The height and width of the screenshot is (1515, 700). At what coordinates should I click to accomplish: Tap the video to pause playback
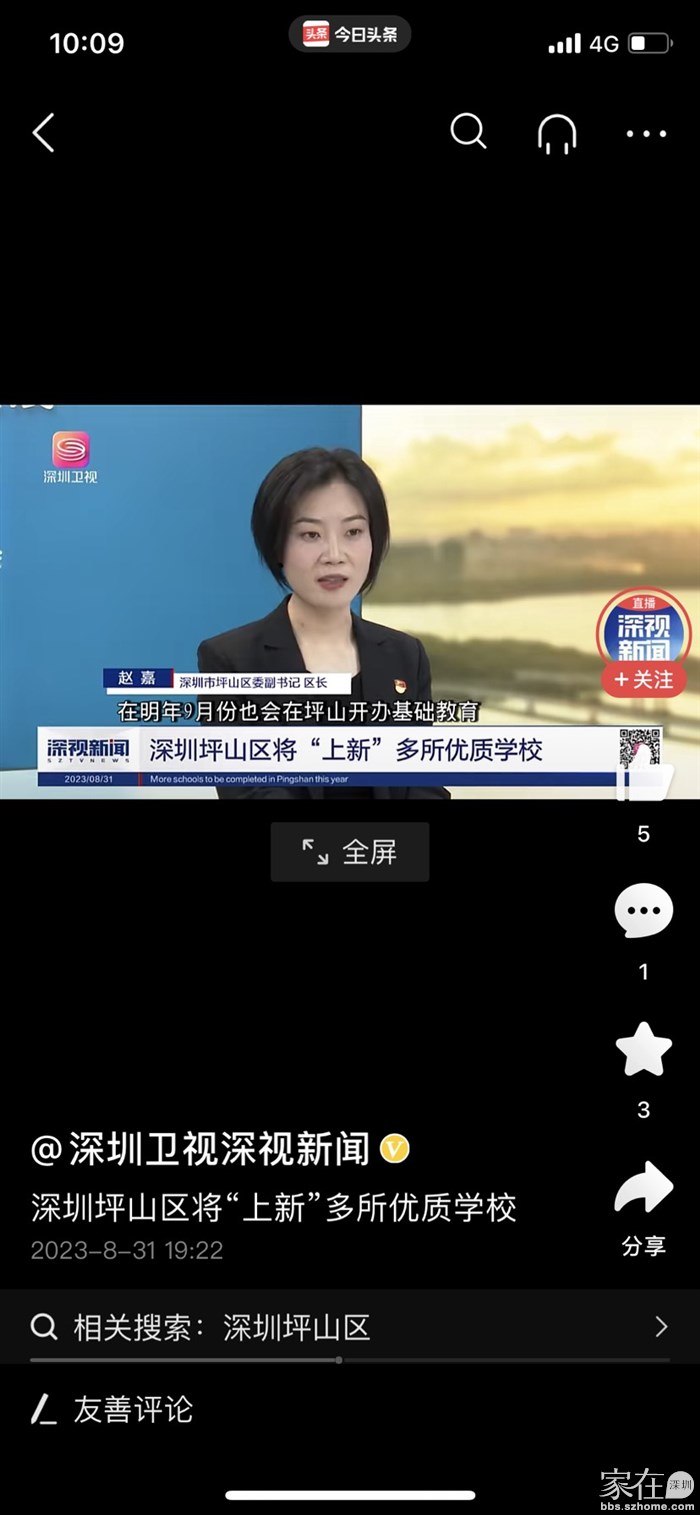pyautogui.click(x=300, y=560)
